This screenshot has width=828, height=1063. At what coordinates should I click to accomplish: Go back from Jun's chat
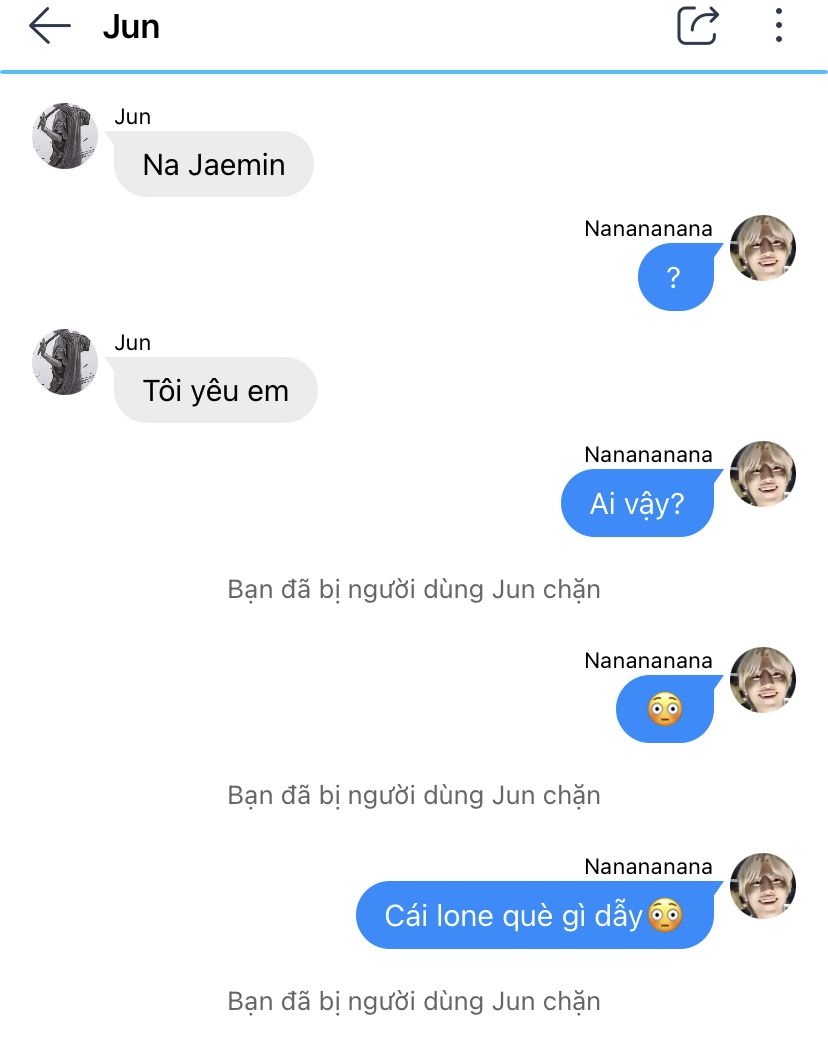pyautogui.click(x=49, y=27)
